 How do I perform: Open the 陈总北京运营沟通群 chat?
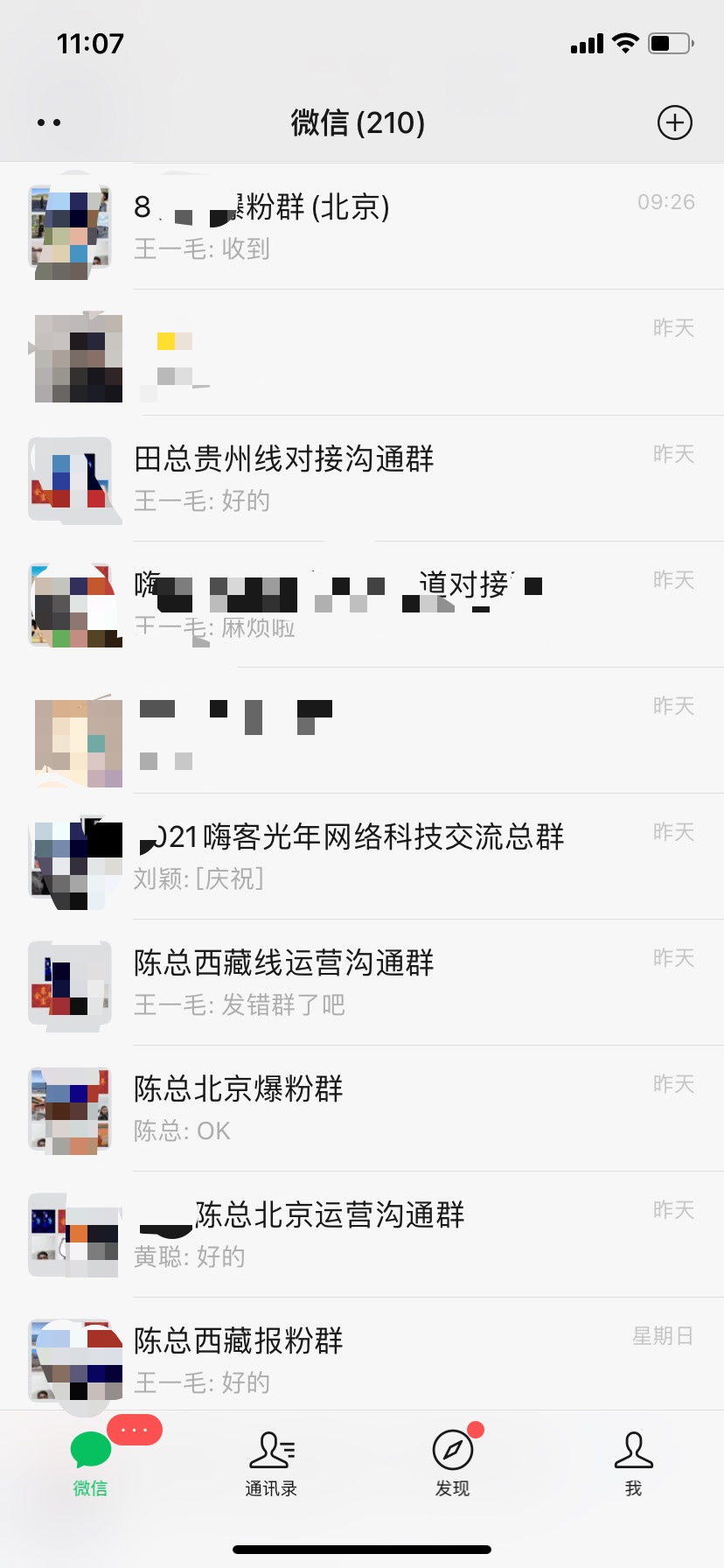click(x=362, y=1235)
